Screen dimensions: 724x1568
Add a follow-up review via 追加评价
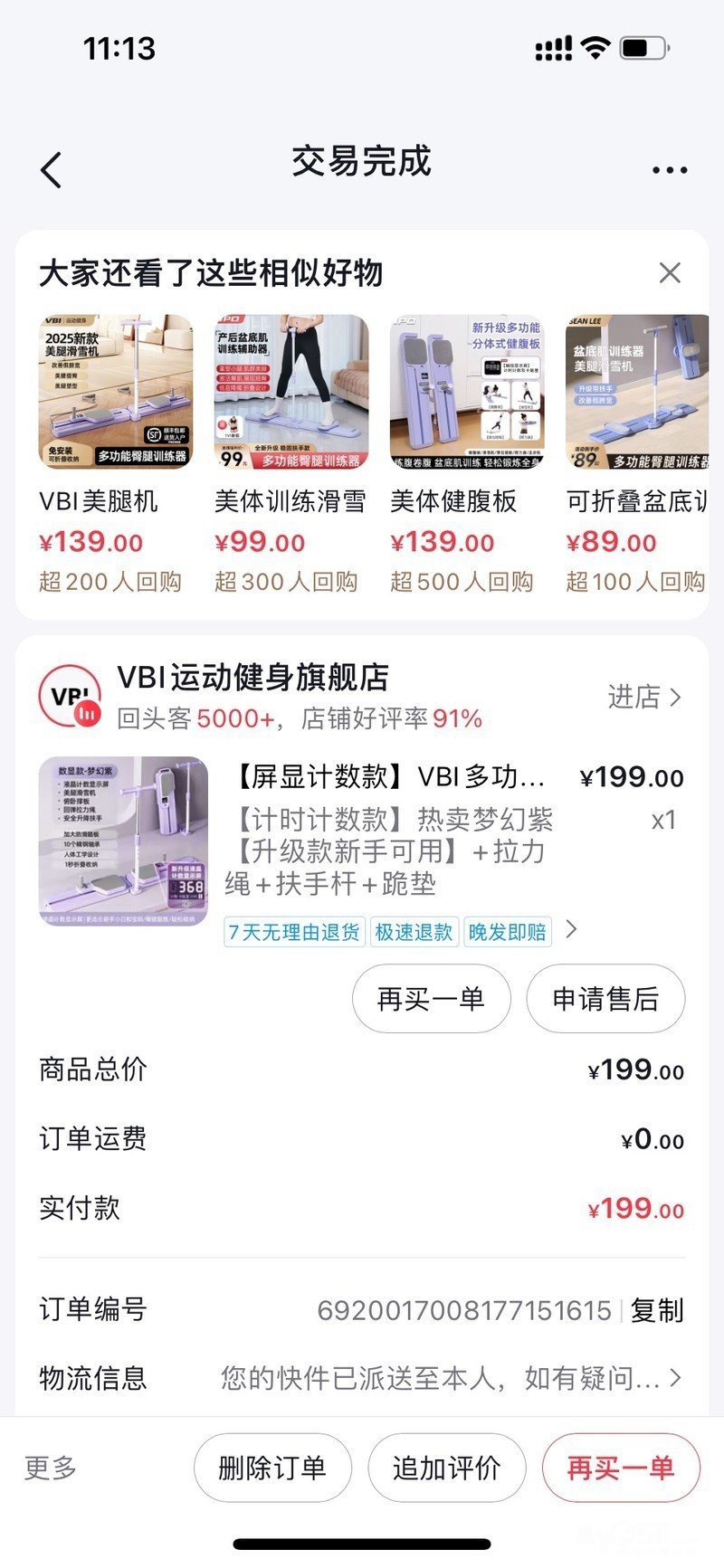pos(446,1468)
